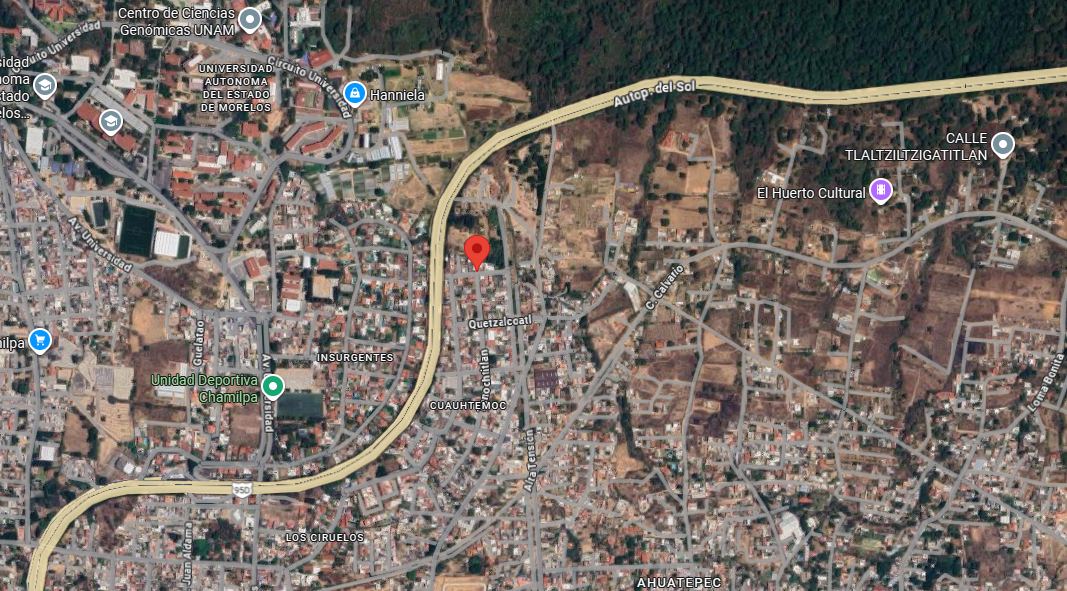Open Centro de Ciencias Genómicas UNAM marker
Viewport: 1067px width, 591px height.
(250, 20)
